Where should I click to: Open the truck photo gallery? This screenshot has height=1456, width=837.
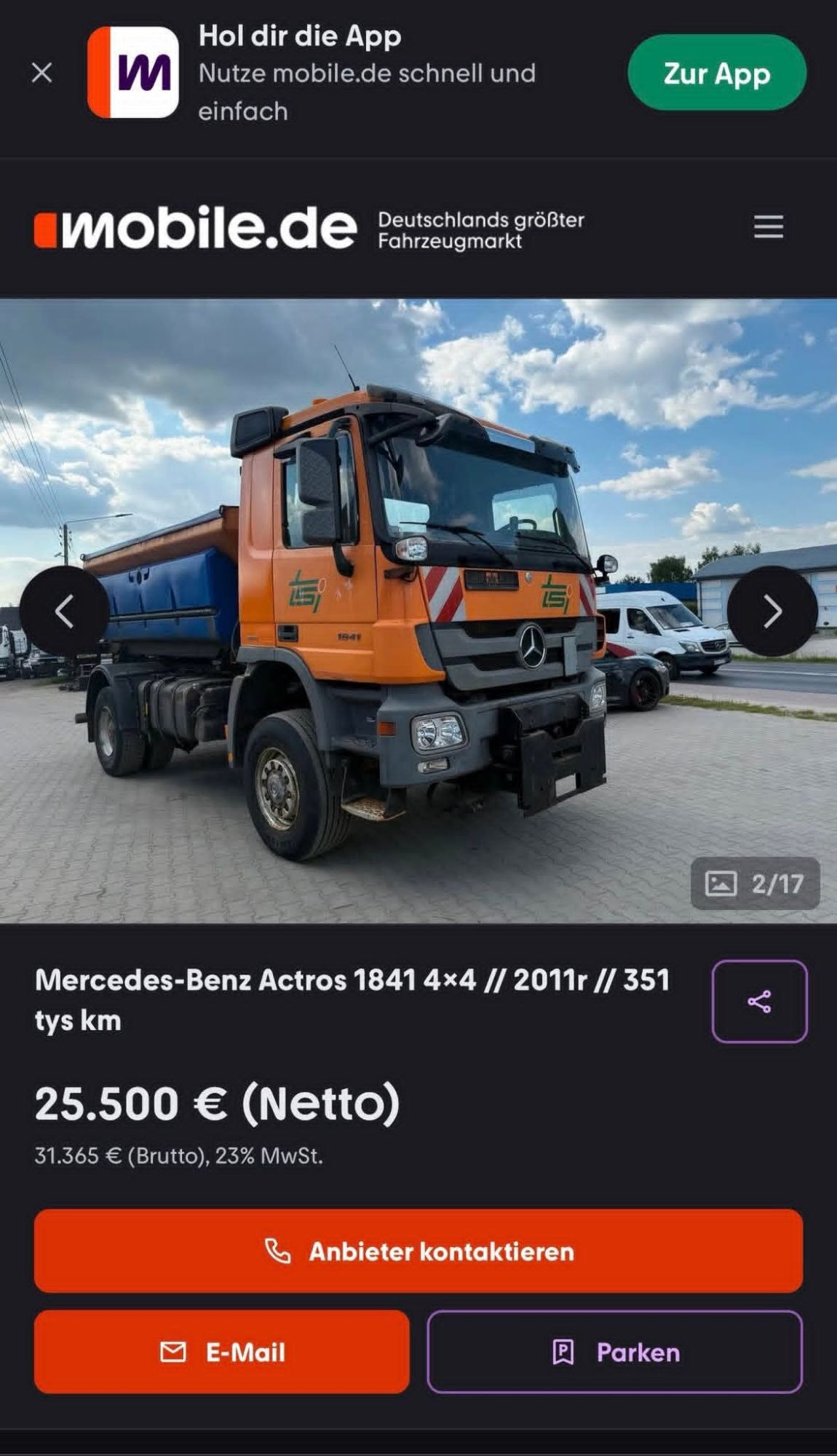click(x=755, y=883)
